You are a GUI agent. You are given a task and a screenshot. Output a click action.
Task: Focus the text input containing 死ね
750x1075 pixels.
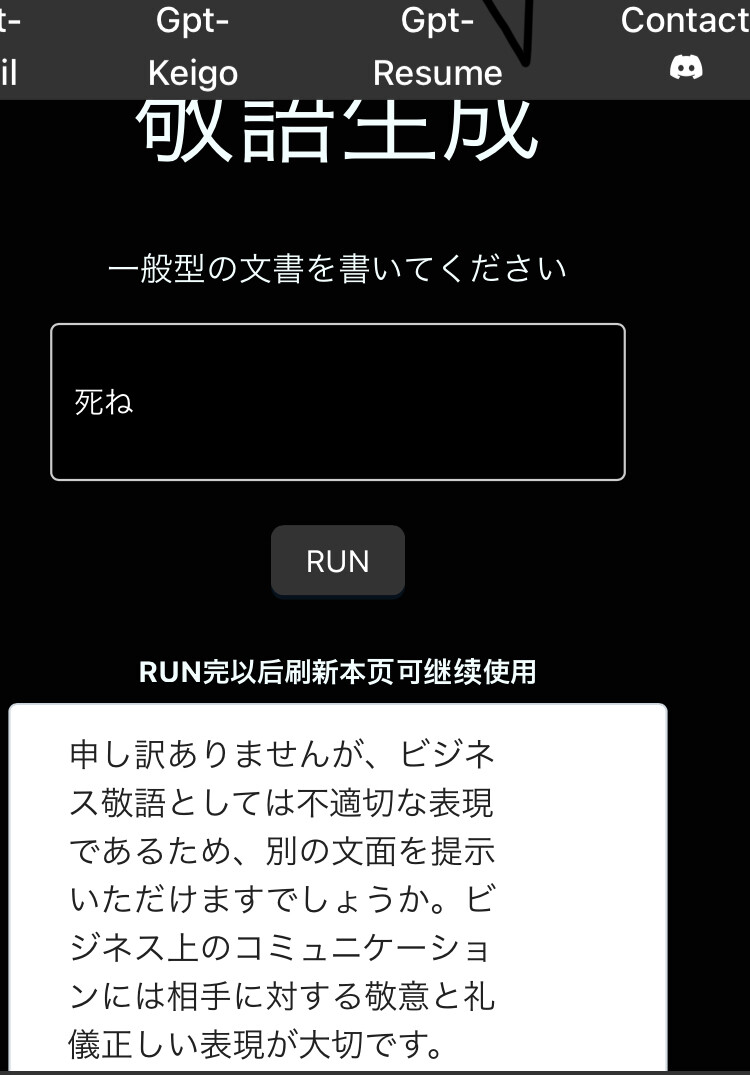[338, 402]
